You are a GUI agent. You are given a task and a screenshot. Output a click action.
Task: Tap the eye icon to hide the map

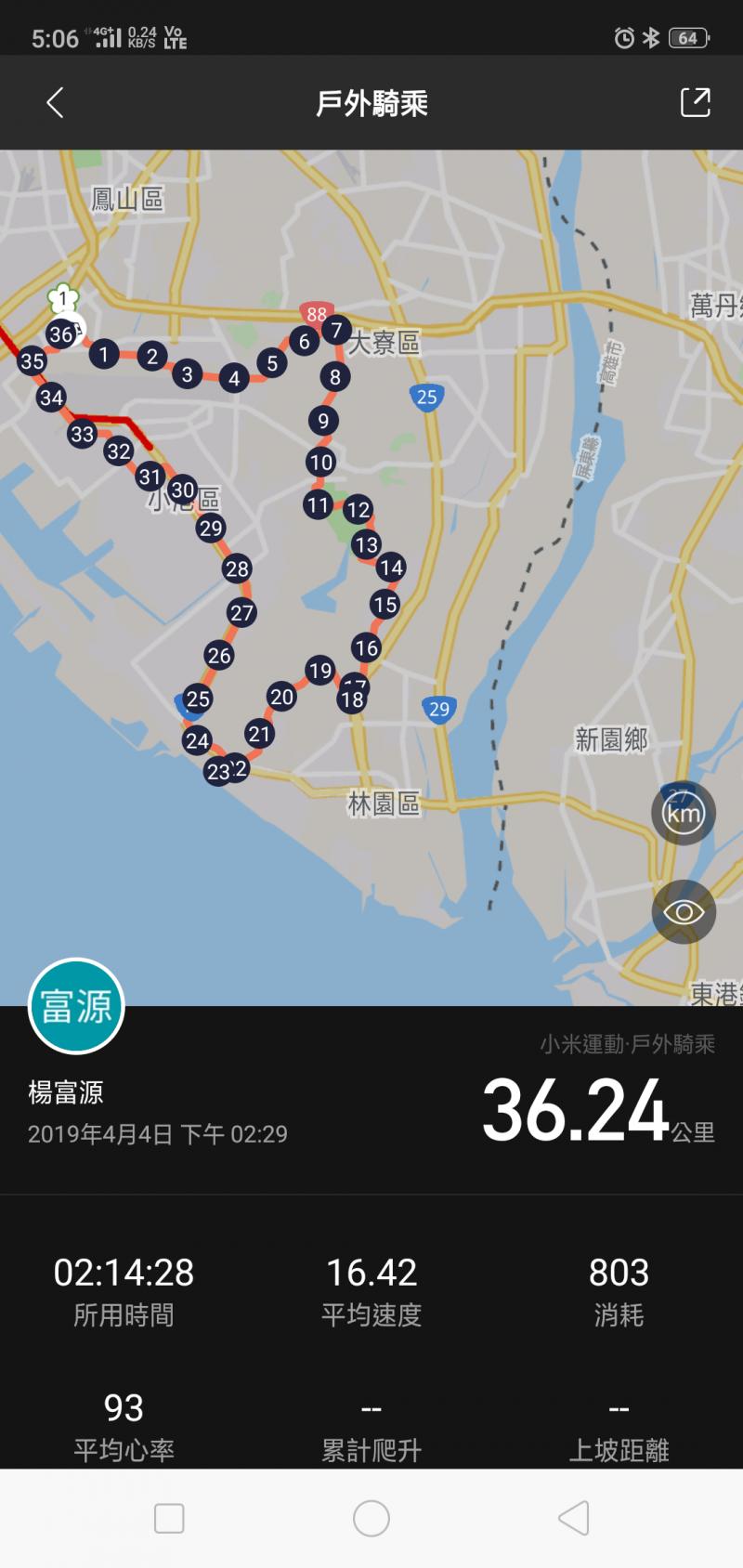(684, 912)
